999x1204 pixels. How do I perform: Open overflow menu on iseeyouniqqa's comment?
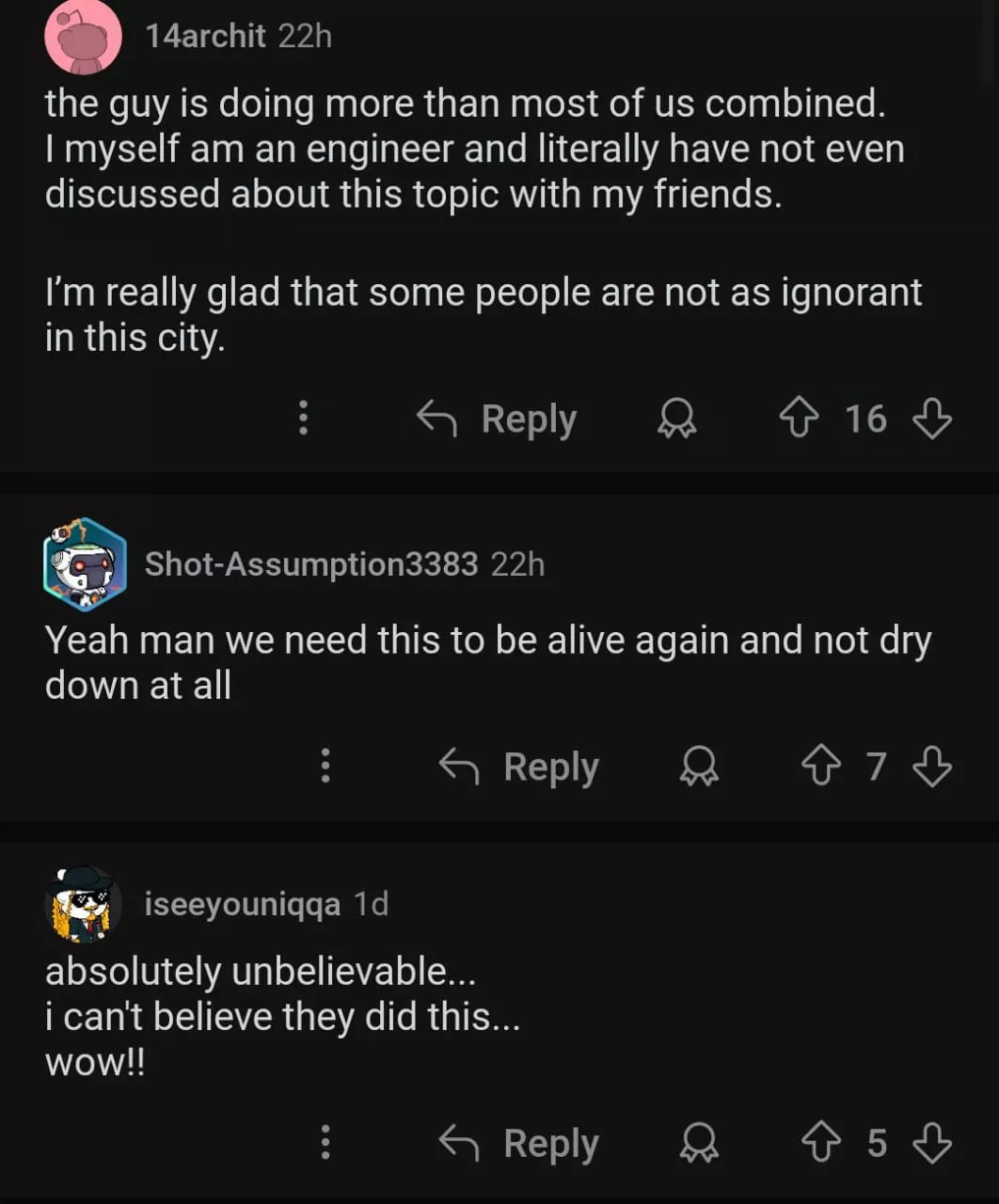point(325,1143)
